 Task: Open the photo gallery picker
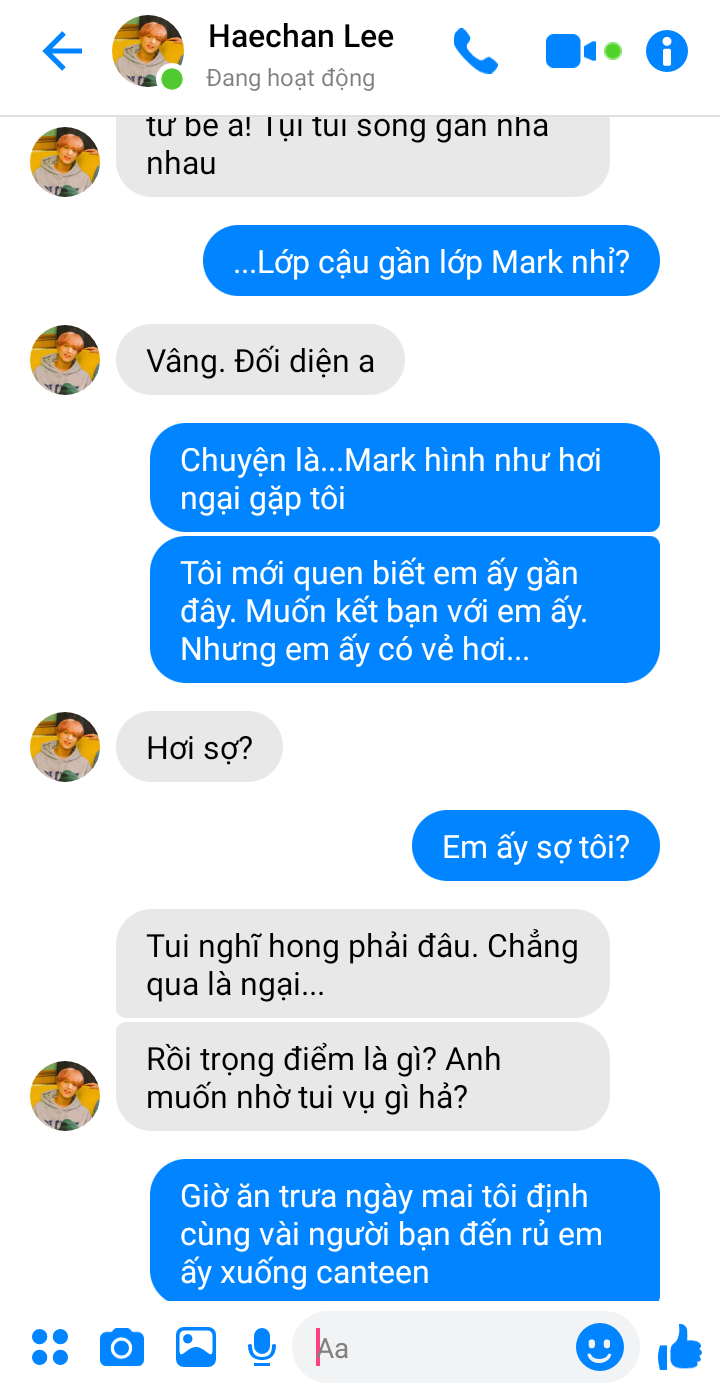pyautogui.click(x=196, y=1347)
